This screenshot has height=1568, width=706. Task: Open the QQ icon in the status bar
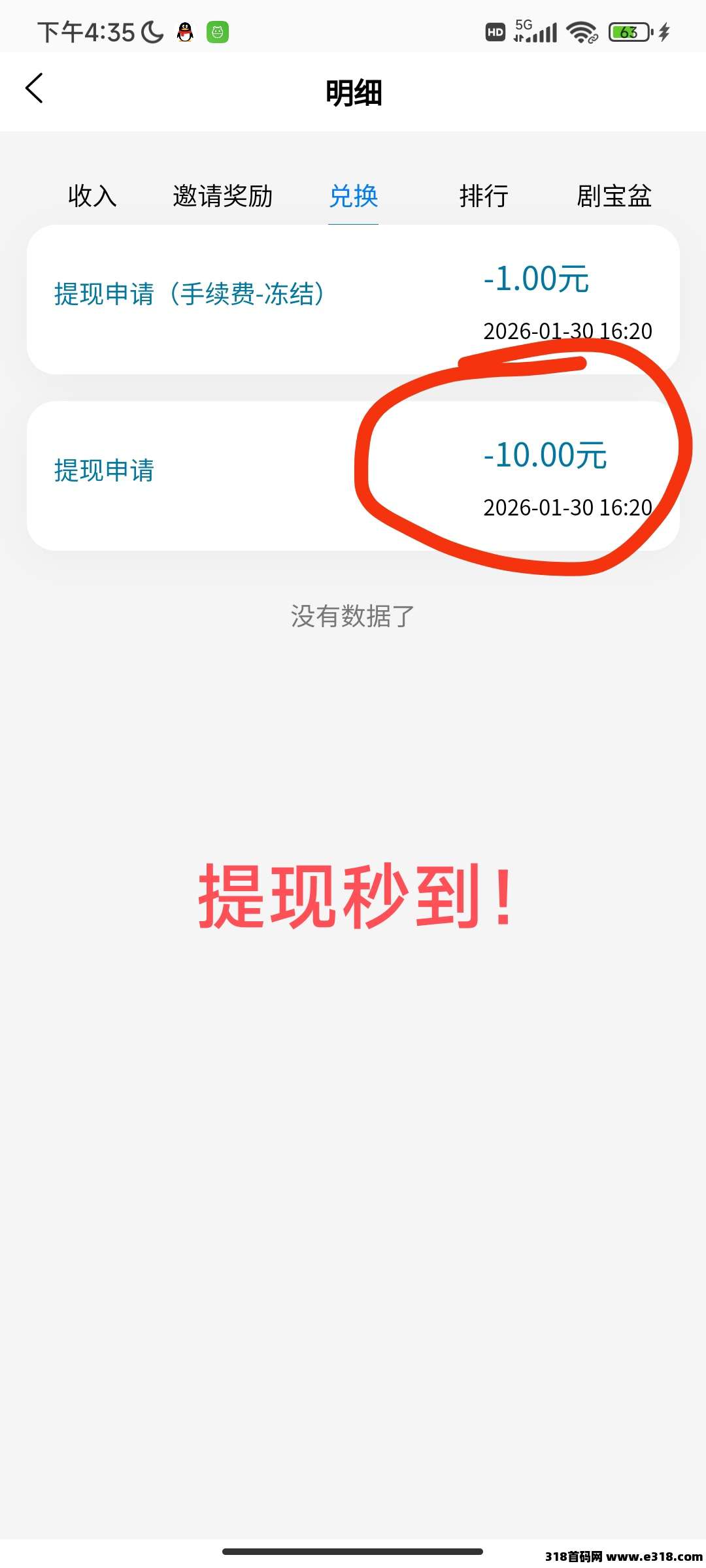tap(185, 31)
